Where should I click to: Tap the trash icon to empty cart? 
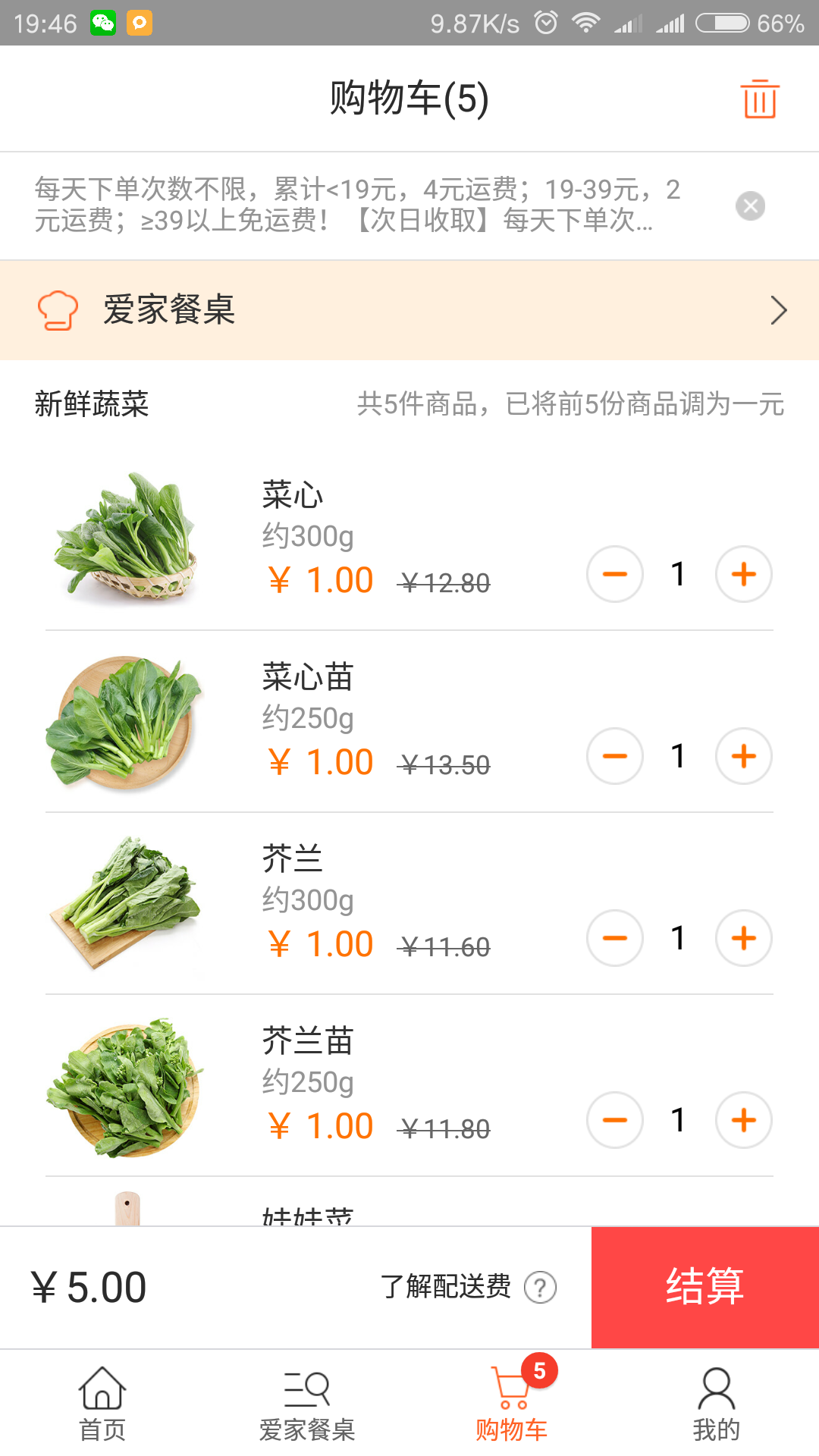pyautogui.click(x=760, y=99)
